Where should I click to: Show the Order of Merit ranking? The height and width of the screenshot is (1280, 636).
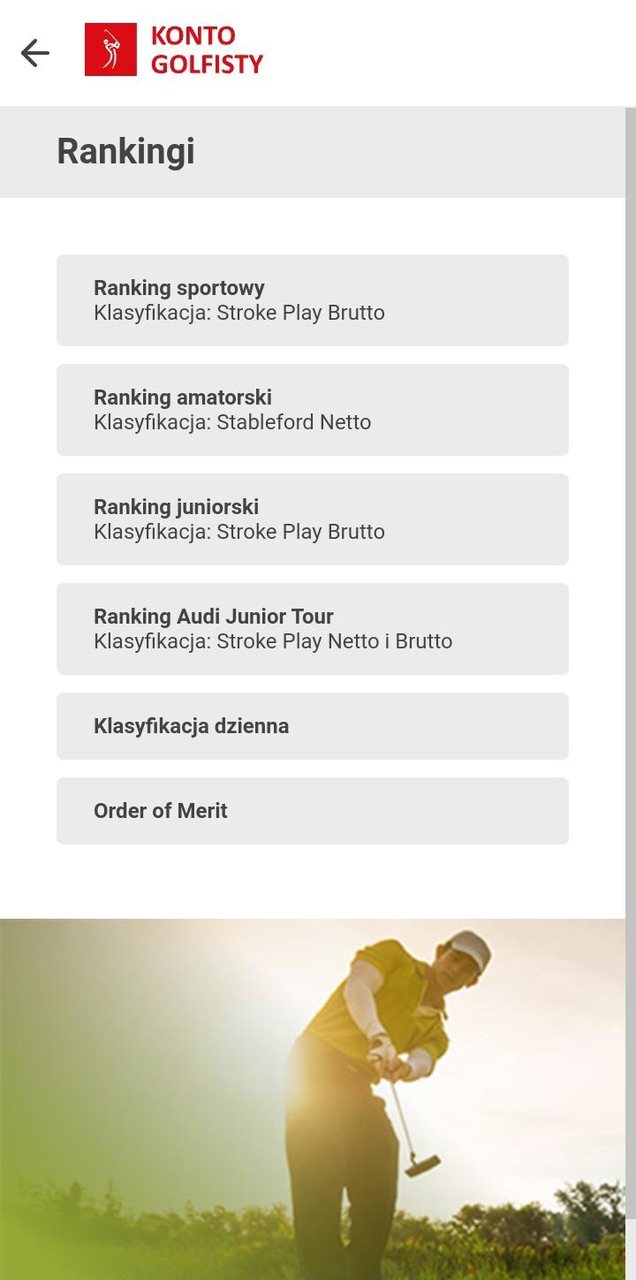tap(312, 811)
